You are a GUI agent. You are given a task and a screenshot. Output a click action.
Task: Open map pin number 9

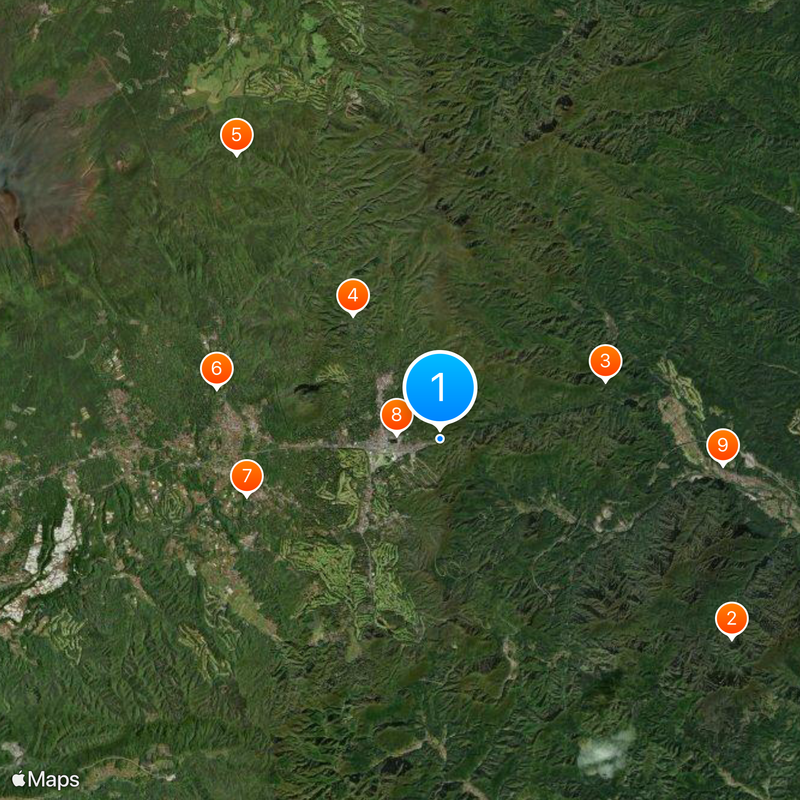[x=722, y=445]
